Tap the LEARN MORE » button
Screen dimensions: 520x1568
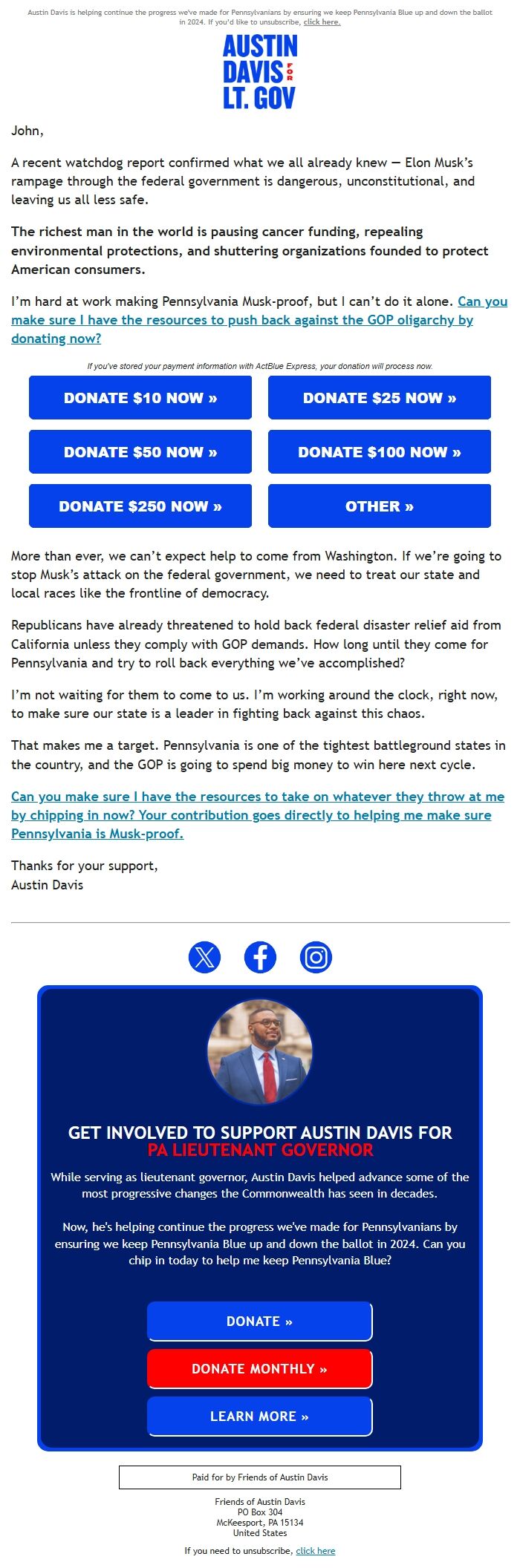pos(259,1417)
